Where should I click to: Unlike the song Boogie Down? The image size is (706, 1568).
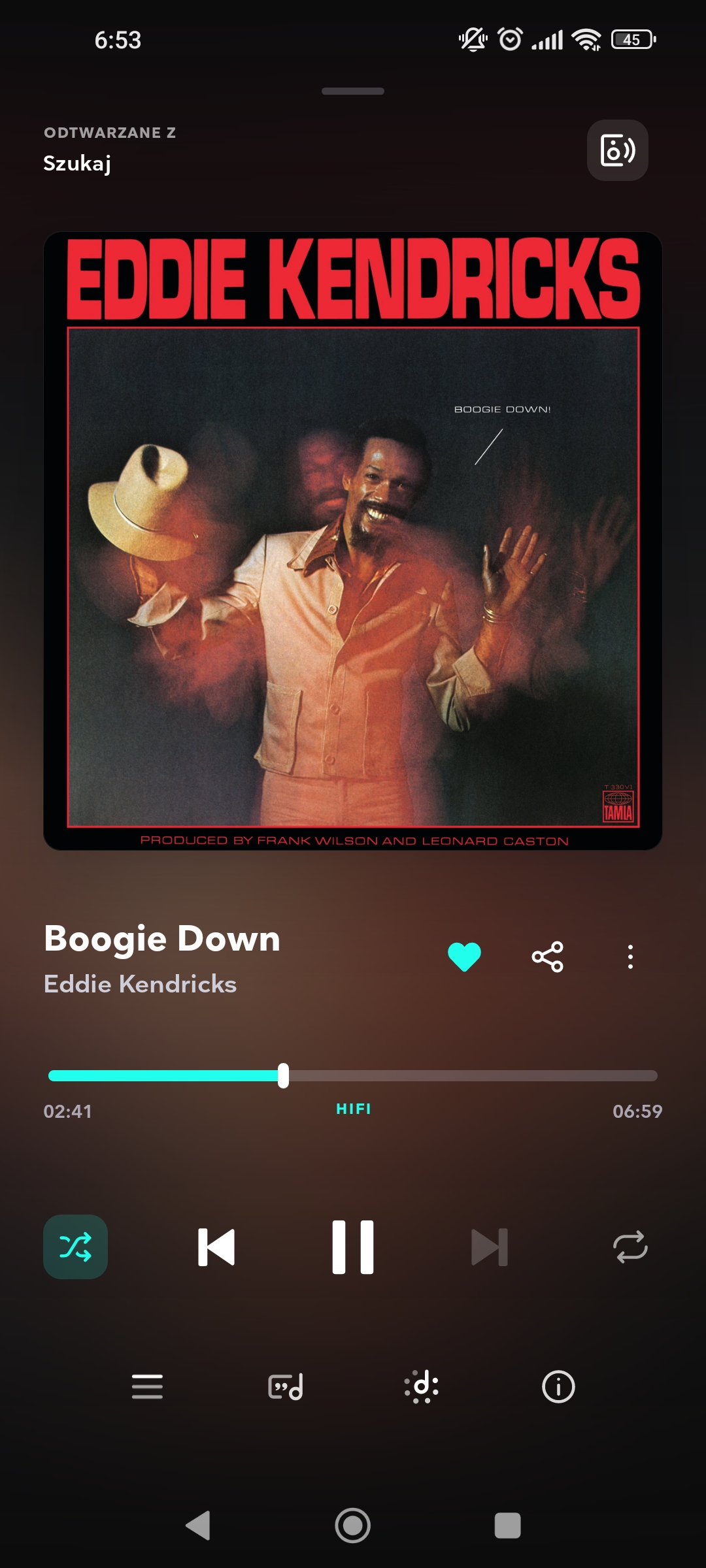point(464,957)
